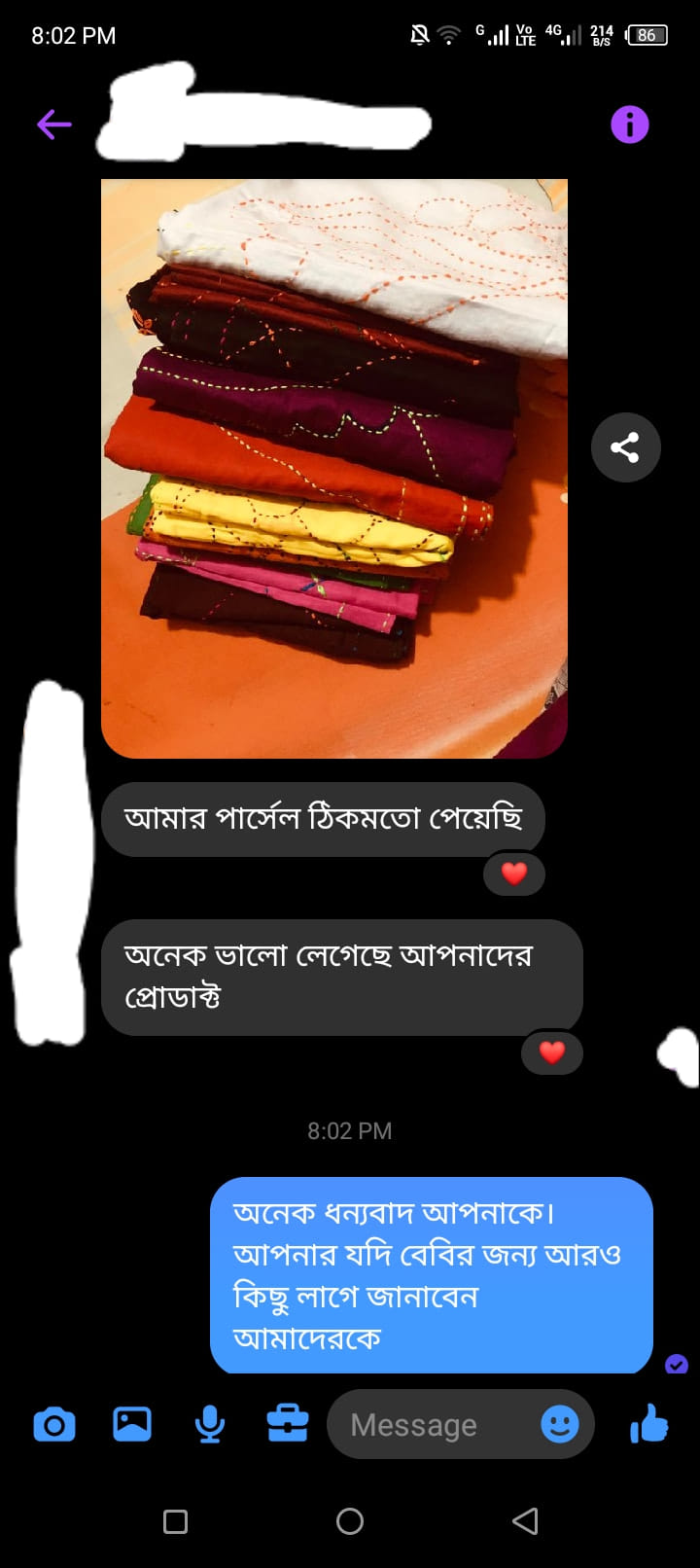Screen dimensions: 700x1568
Task: Share the fabrics photo
Action: point(625,447)
